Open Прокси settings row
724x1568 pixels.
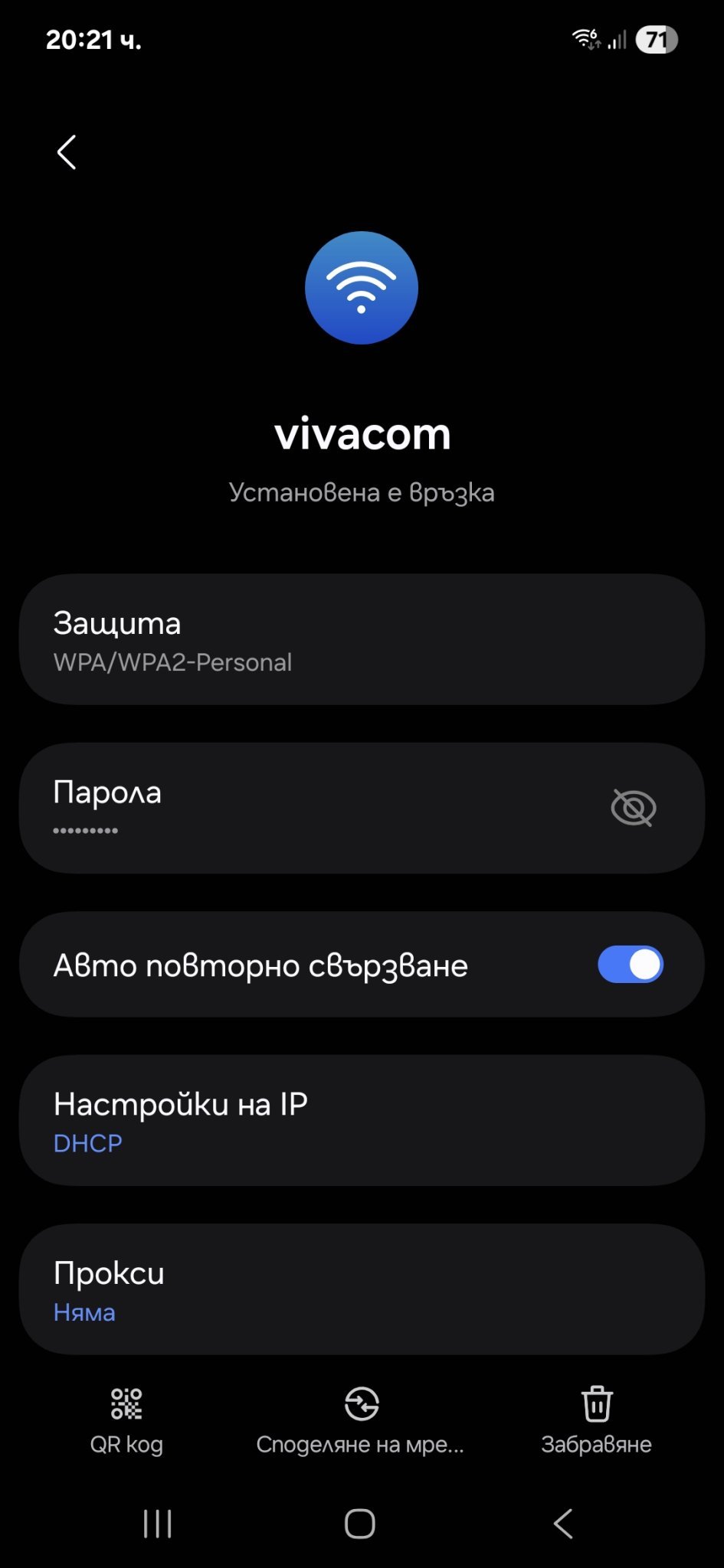pyautogui.click(x=362, y=1289)
